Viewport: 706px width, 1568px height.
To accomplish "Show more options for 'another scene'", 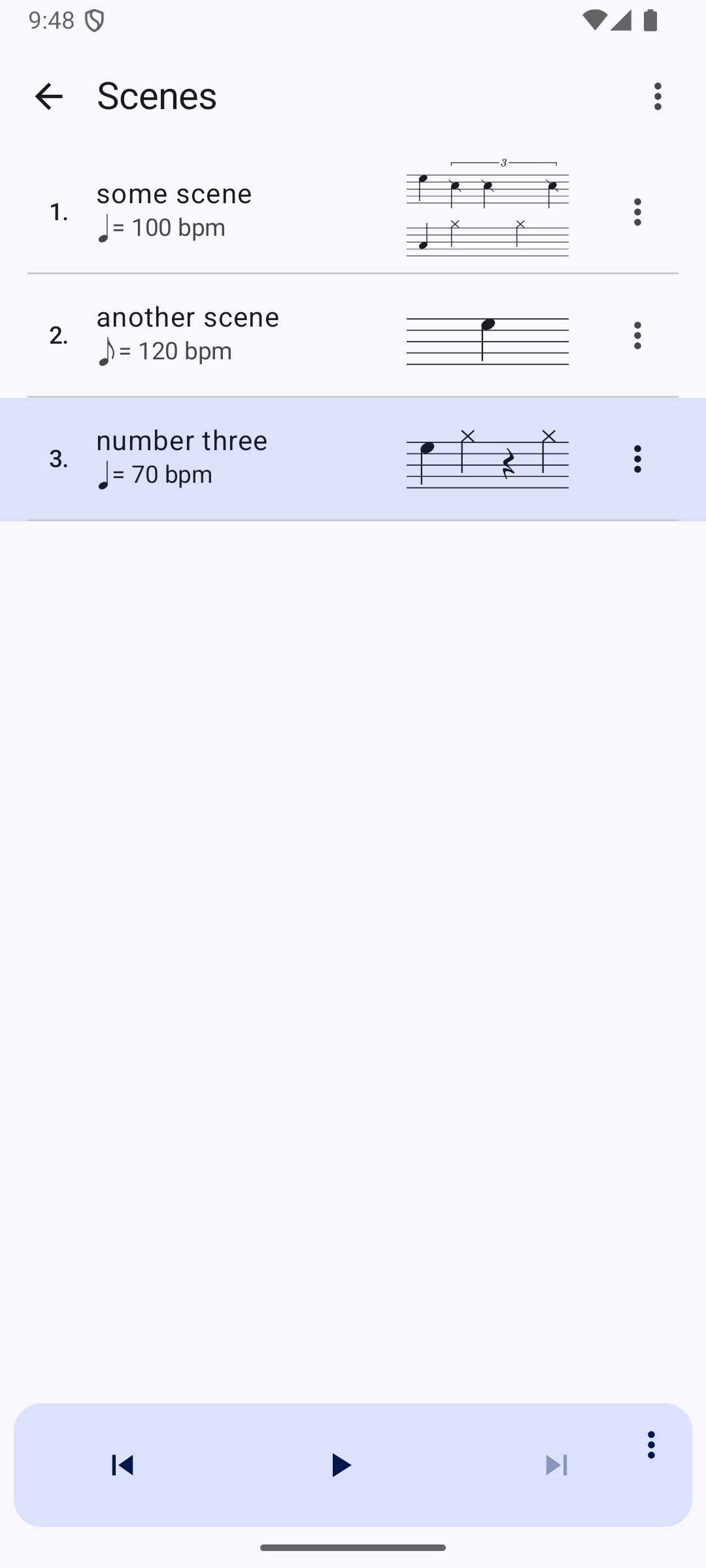I will 637,335.
